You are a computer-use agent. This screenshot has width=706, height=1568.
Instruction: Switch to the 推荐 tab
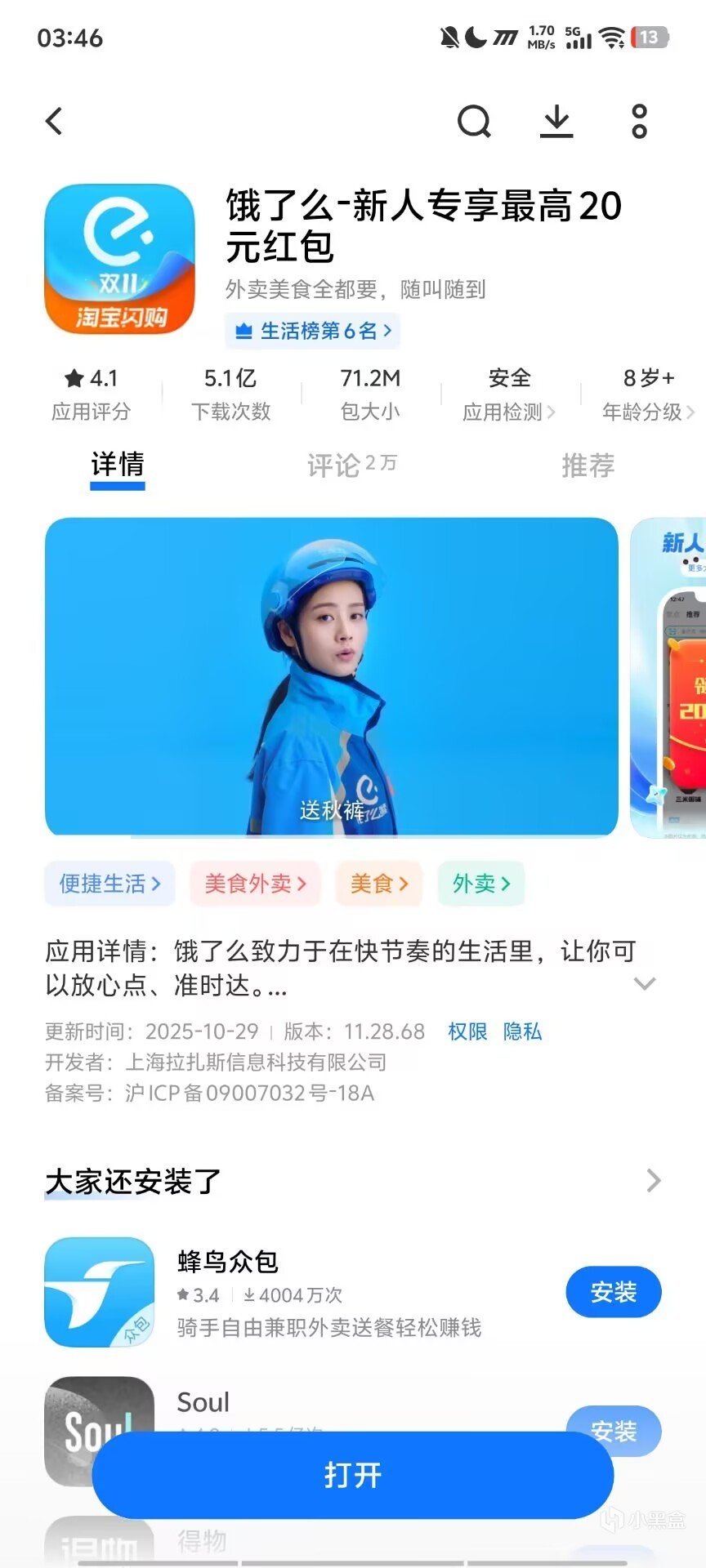point(588,465)
